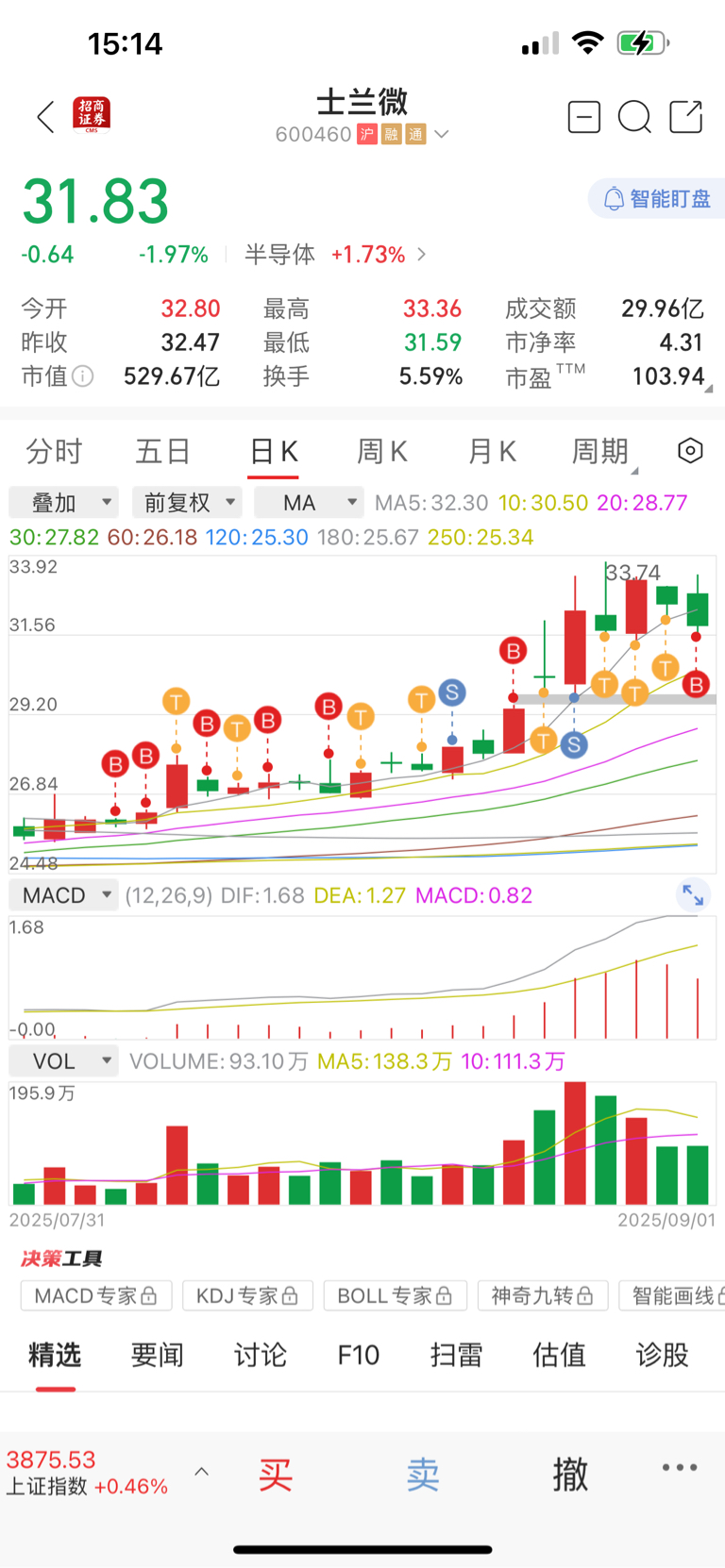Expand the chart to fullscreen
This screenshot has width=725, height=1568.
click(693, 894)
